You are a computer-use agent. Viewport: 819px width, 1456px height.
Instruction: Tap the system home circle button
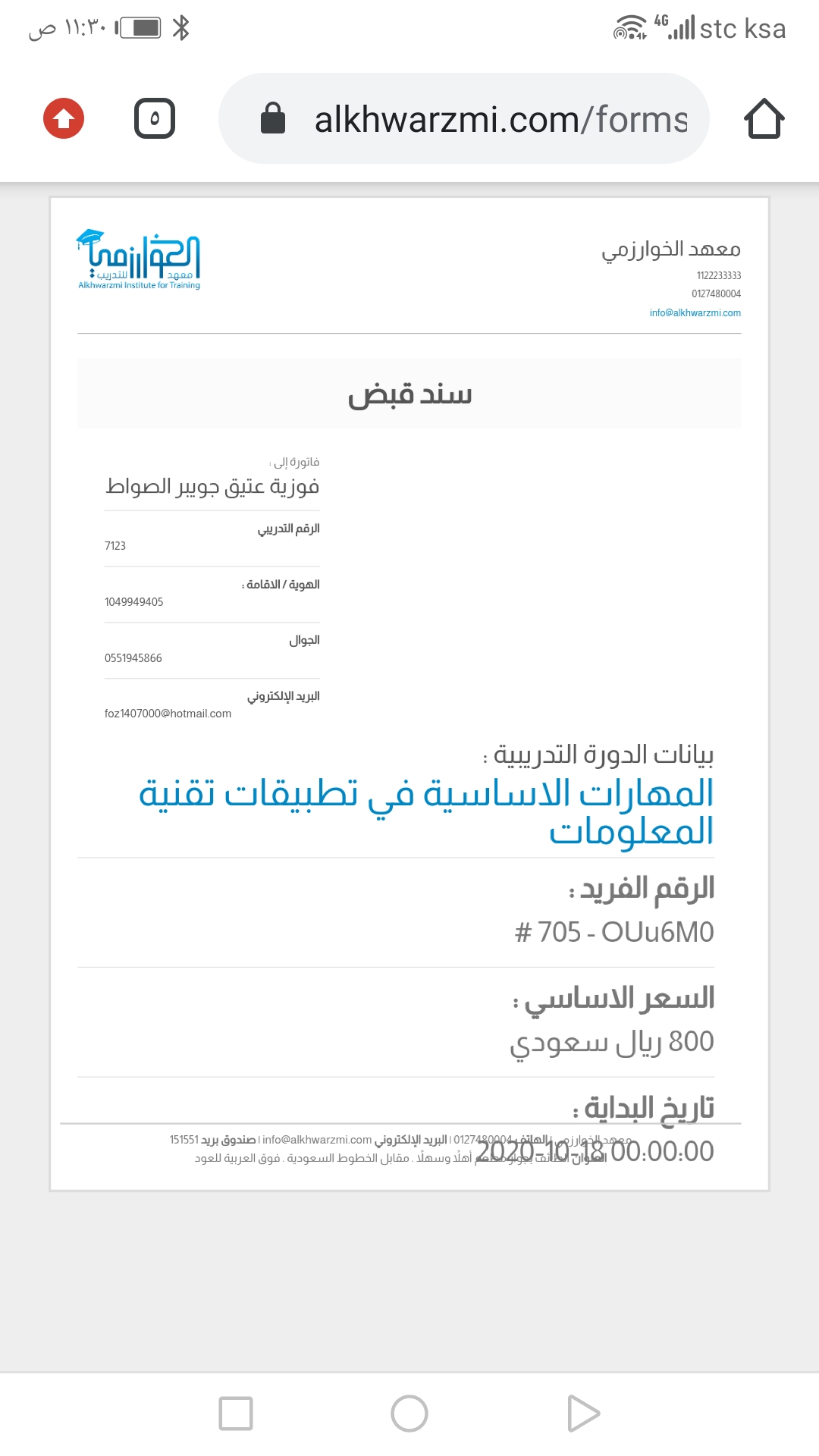[409, 1414]
